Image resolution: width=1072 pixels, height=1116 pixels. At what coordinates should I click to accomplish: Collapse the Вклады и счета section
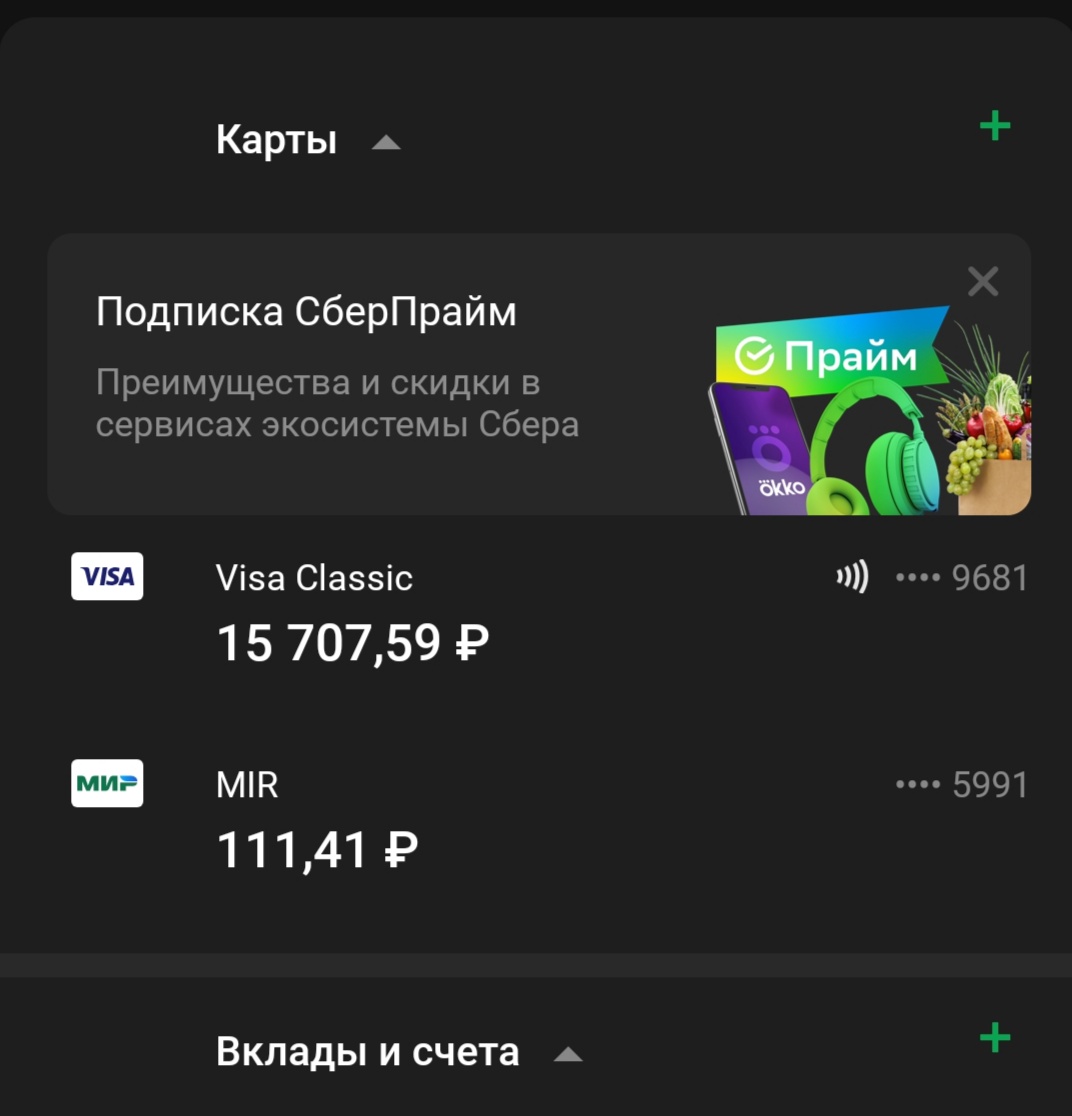pos(568,1054)
